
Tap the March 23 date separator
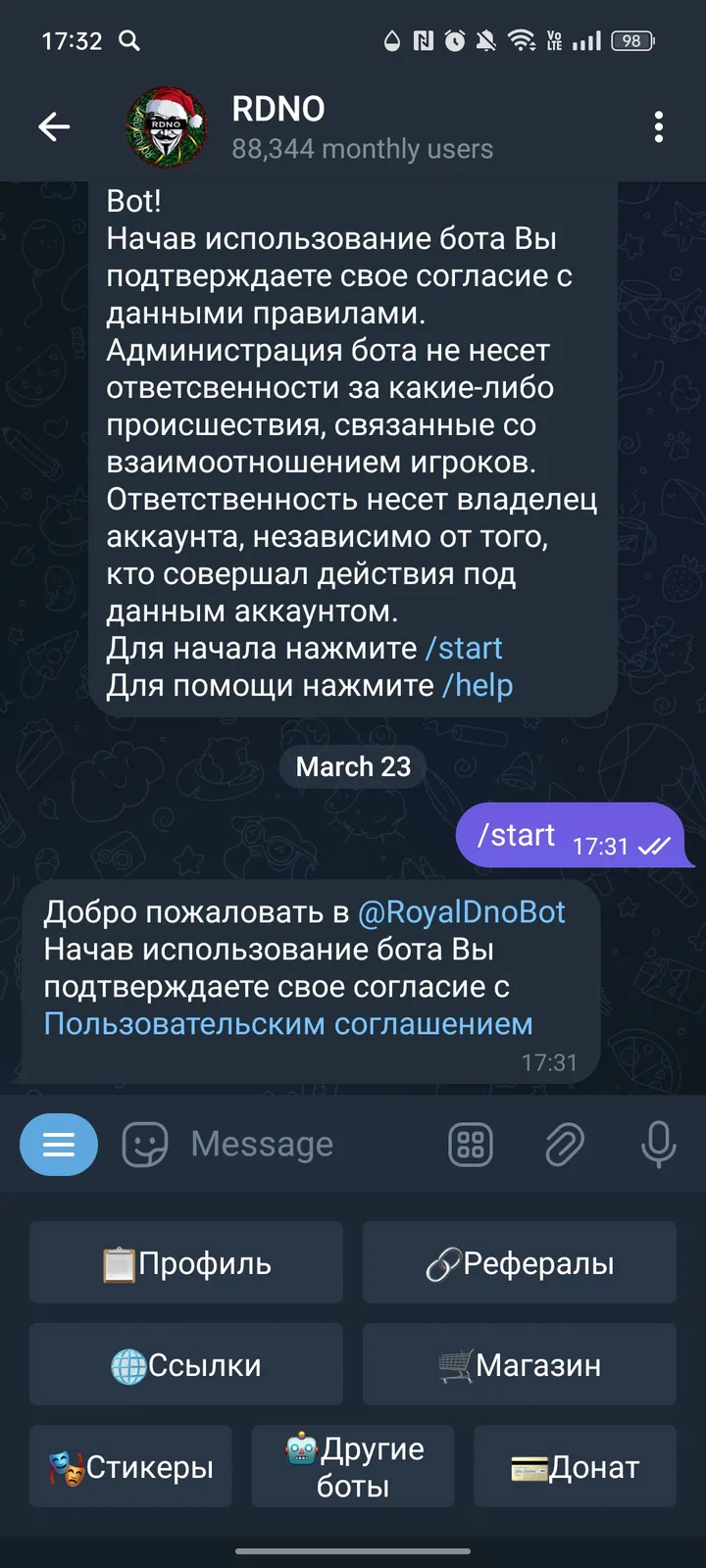point(353,766)
